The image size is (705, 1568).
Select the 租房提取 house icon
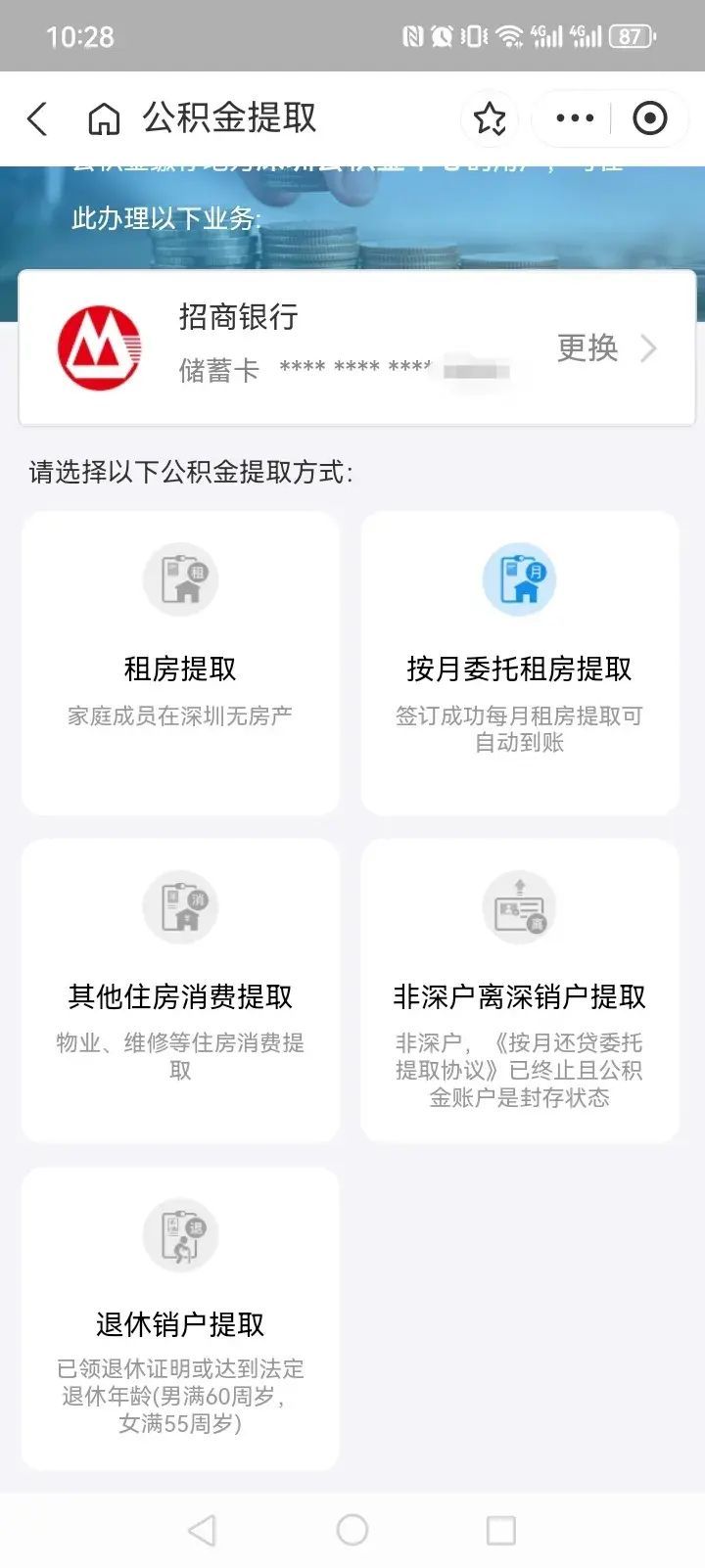pos(179,578)
